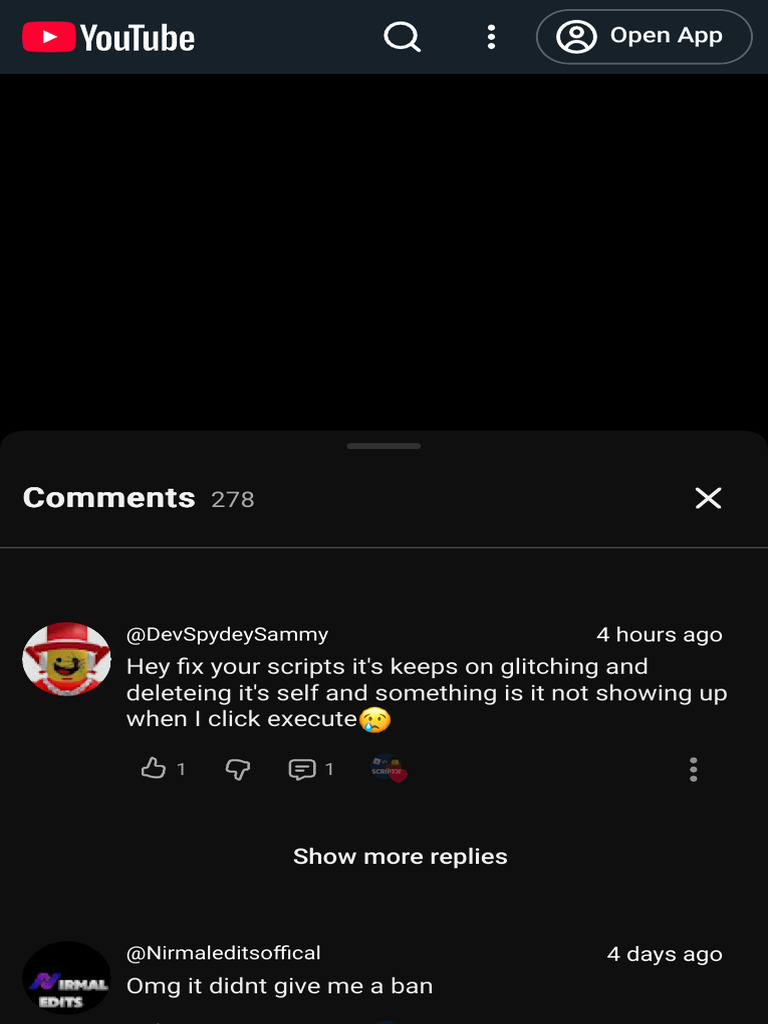Image resolution: width=768 pixels, height=1024 pixels.
Task: Open the top bar overflow menu
Action: [x=491, y=37]
